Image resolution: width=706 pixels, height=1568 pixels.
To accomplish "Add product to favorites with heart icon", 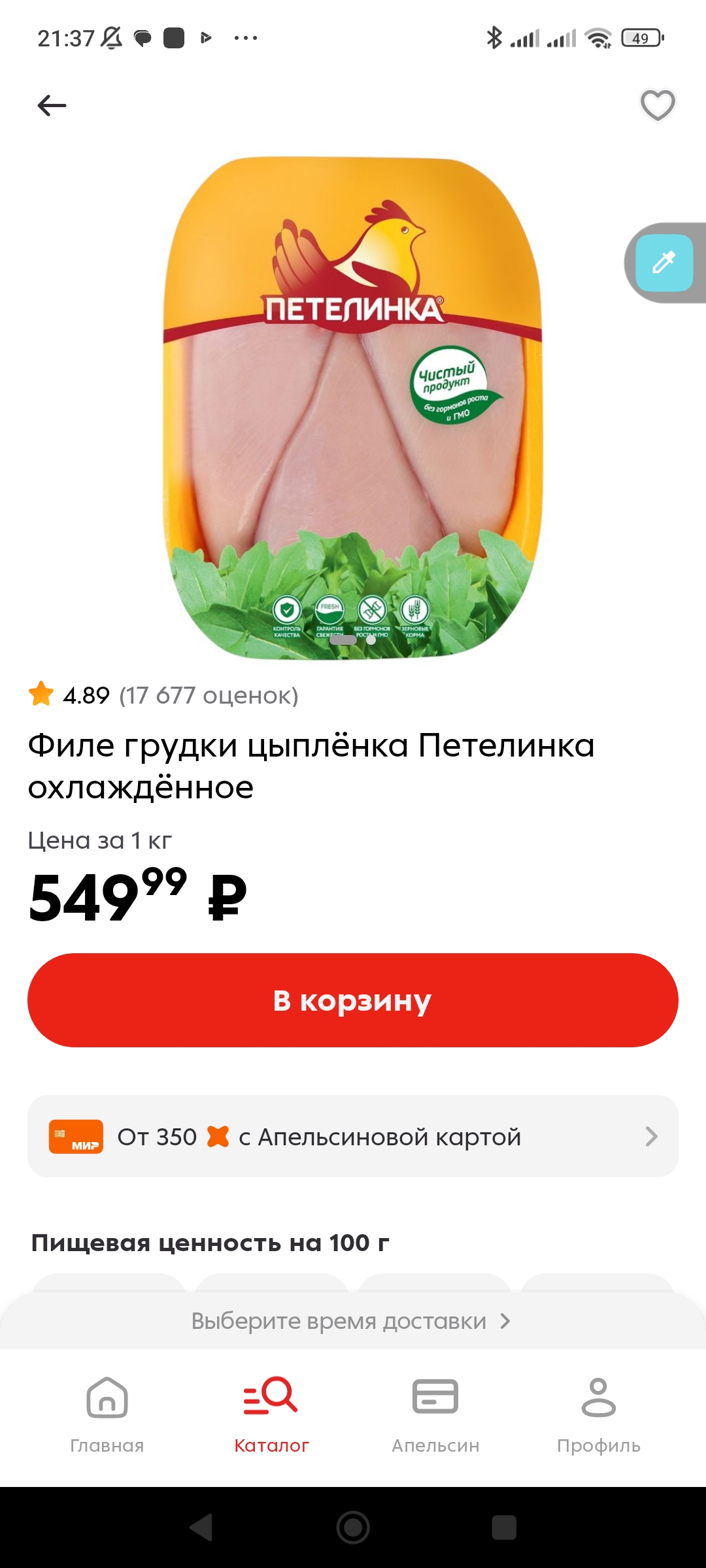I will pyautogui.click(x=657, y=105).
